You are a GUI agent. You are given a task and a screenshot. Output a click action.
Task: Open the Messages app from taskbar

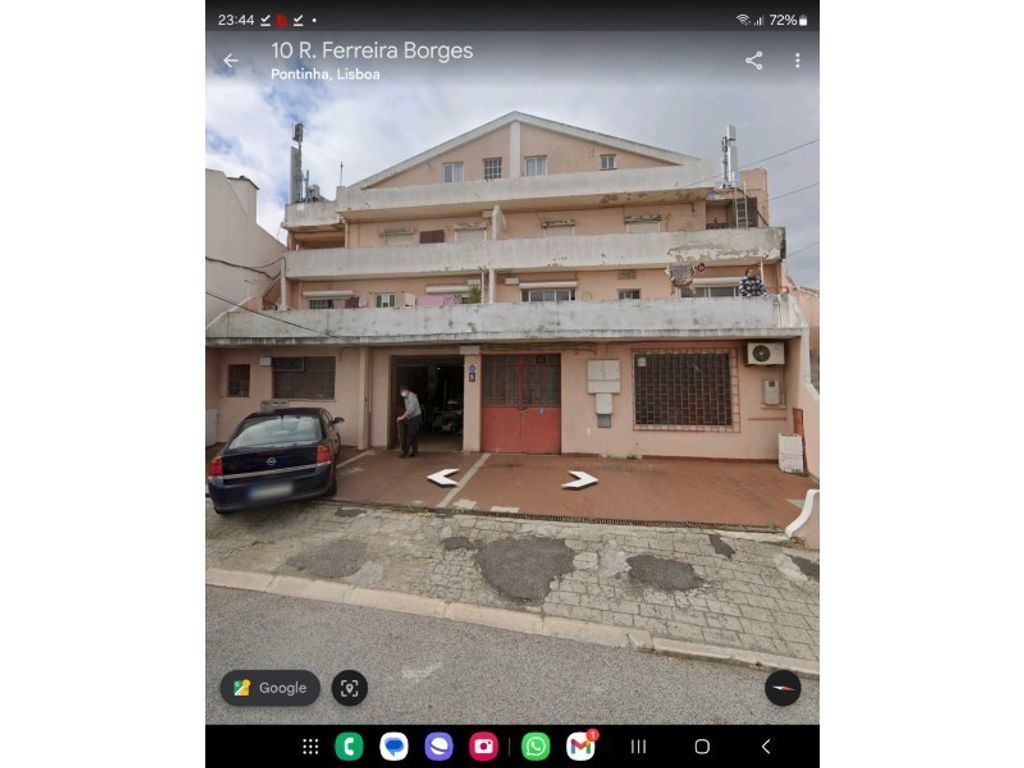pos(394,746)
